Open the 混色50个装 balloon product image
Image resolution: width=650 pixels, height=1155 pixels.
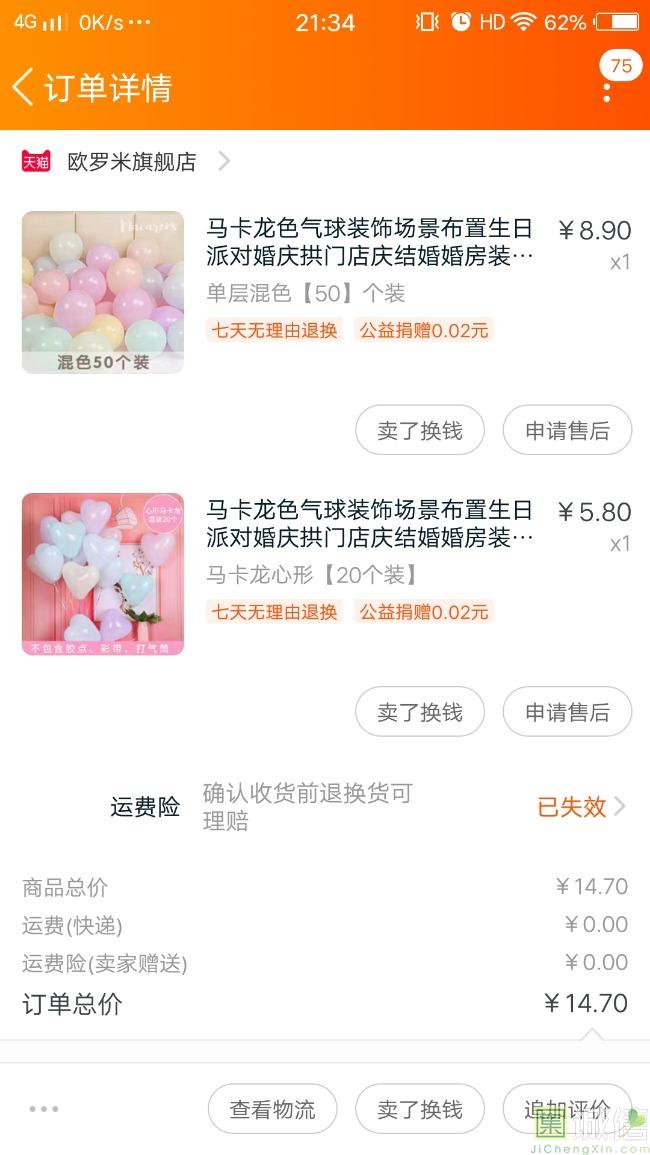(103, 292)
